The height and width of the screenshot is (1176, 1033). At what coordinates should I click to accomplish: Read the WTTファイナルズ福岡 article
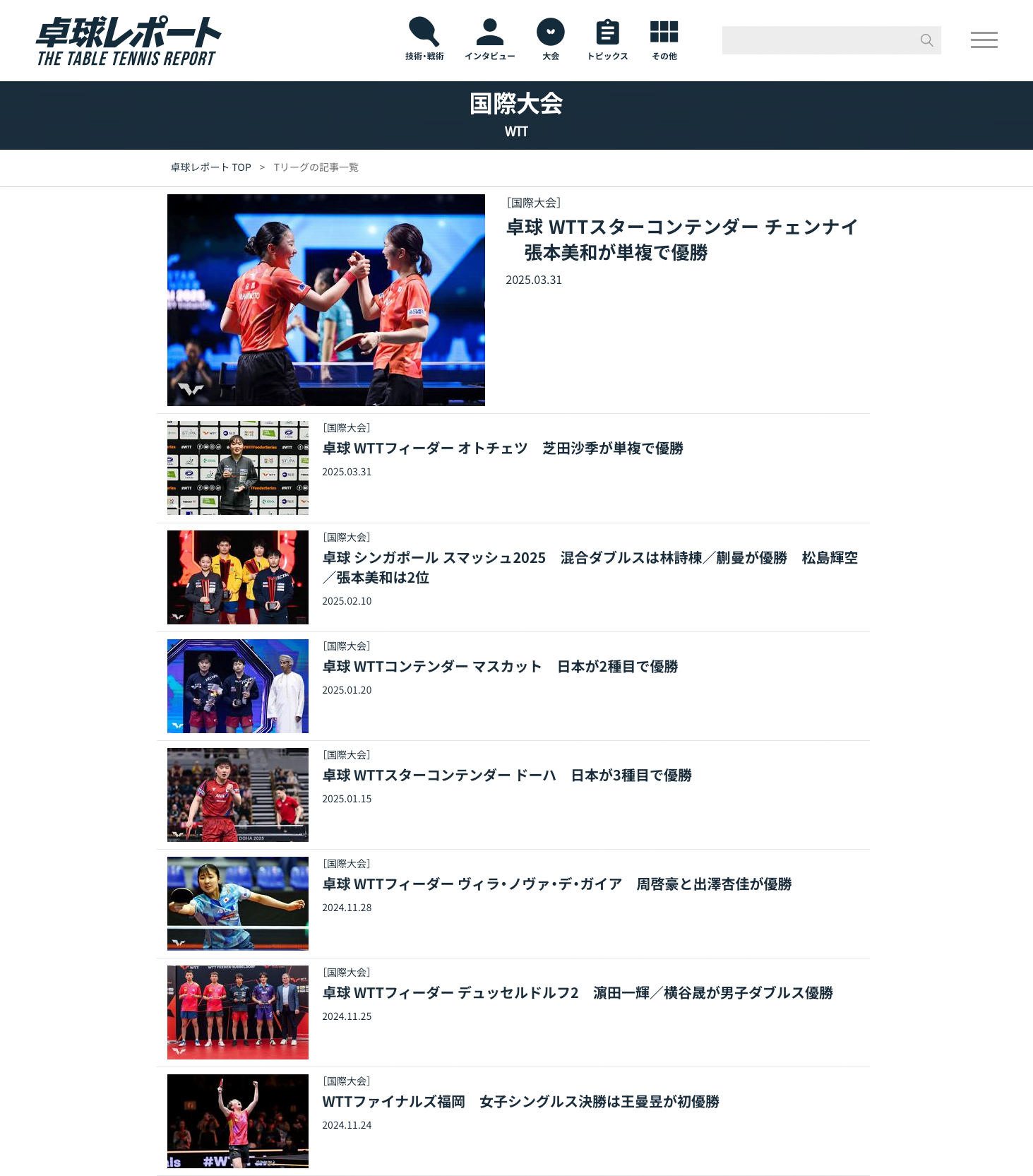click(520, 1102)
